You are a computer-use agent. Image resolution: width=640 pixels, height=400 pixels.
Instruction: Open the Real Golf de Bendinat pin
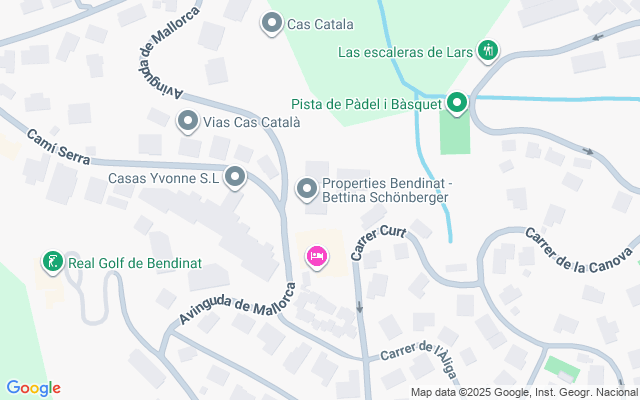[53, 262]
